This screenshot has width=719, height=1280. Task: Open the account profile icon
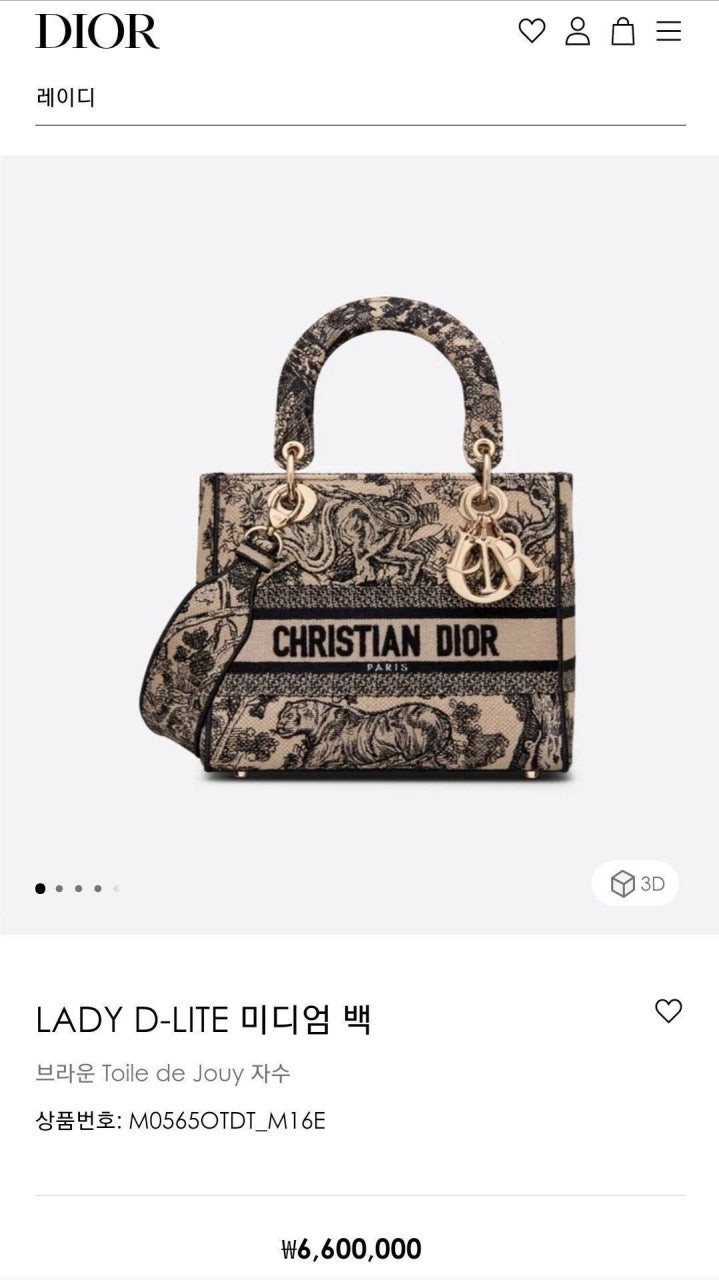(577, 31)
